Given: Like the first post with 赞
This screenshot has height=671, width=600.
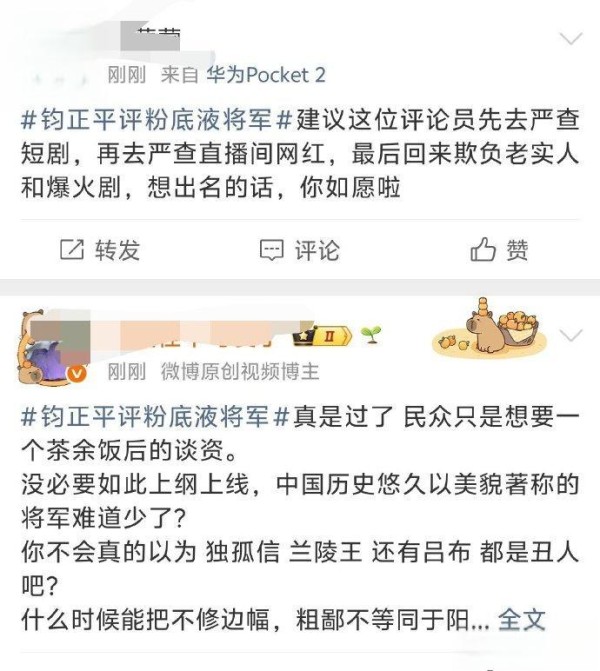Looking at the screenshot, I should point(499,250).
